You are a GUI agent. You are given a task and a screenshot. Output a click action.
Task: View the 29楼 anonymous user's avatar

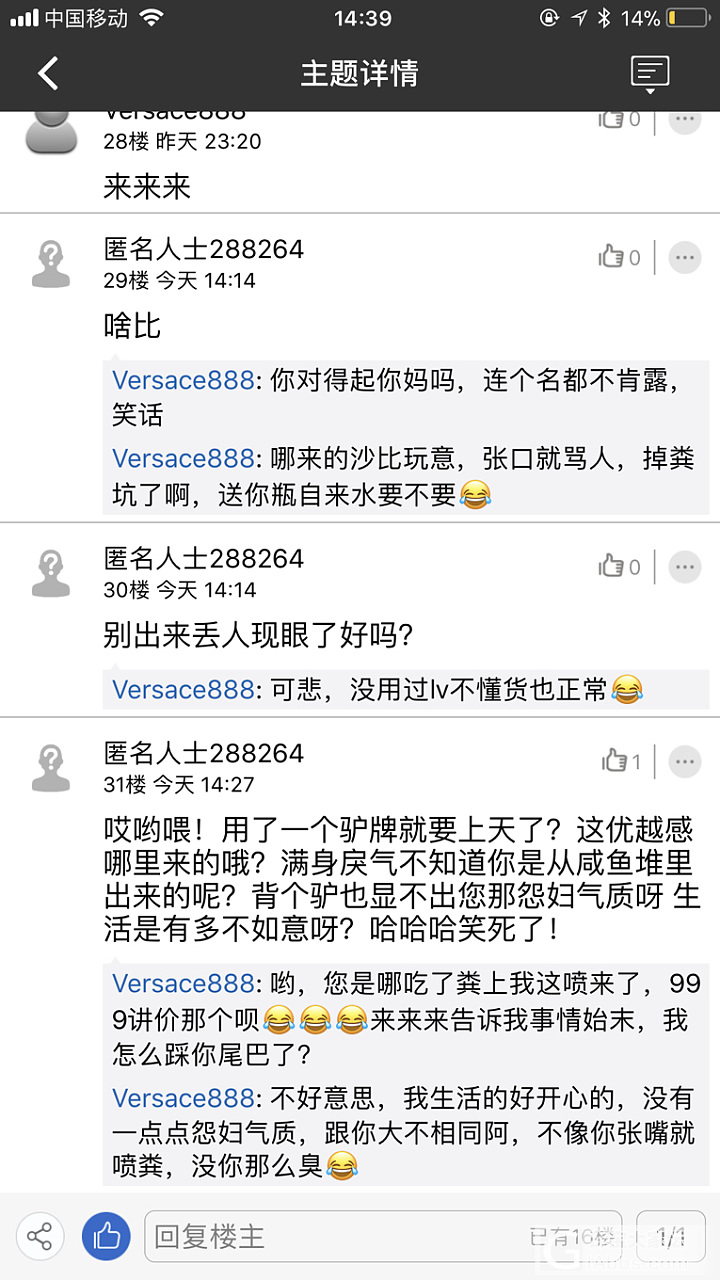(x=51, y=264)
